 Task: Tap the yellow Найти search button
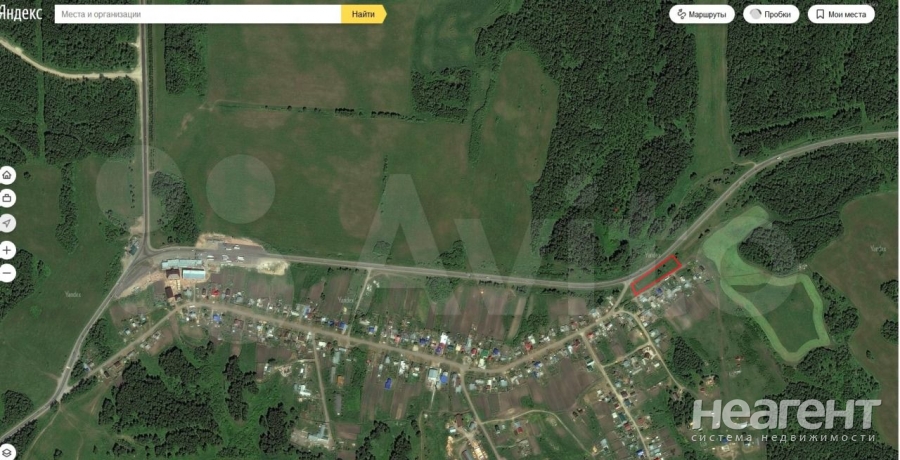[x=363, y=15]
